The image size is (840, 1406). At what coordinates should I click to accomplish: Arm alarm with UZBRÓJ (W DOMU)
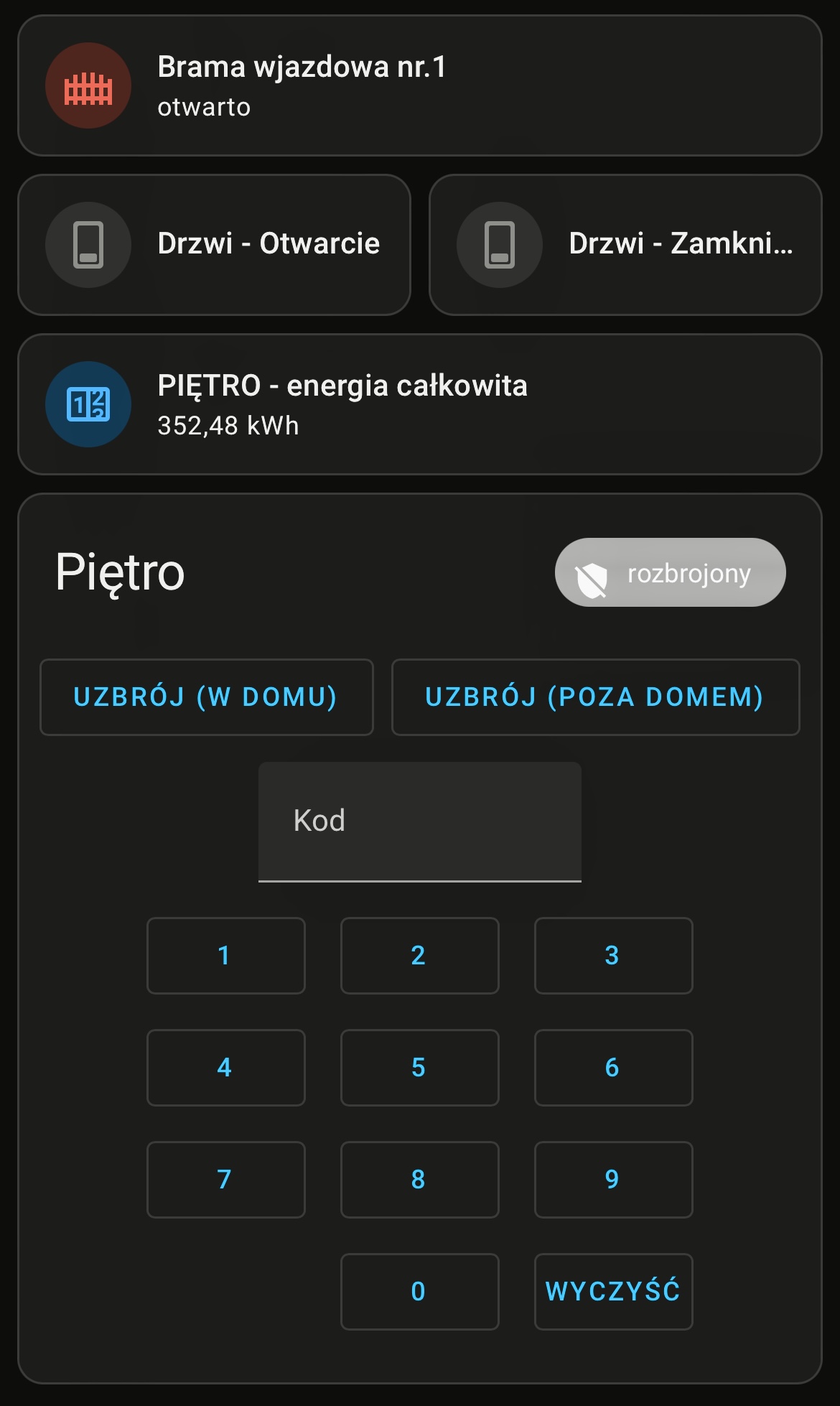point(207,697)
